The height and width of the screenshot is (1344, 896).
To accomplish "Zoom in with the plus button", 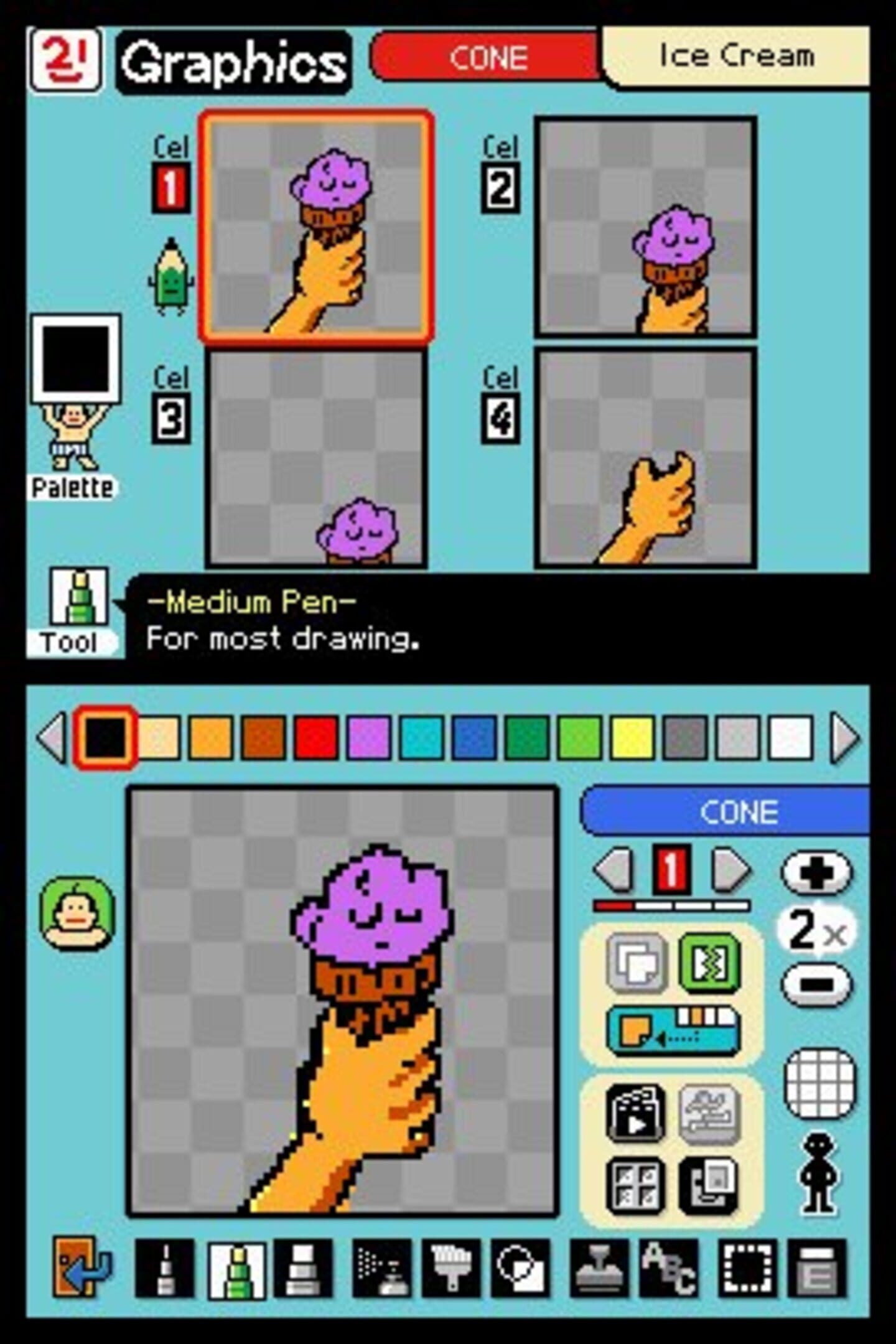I will click(816, 874).
